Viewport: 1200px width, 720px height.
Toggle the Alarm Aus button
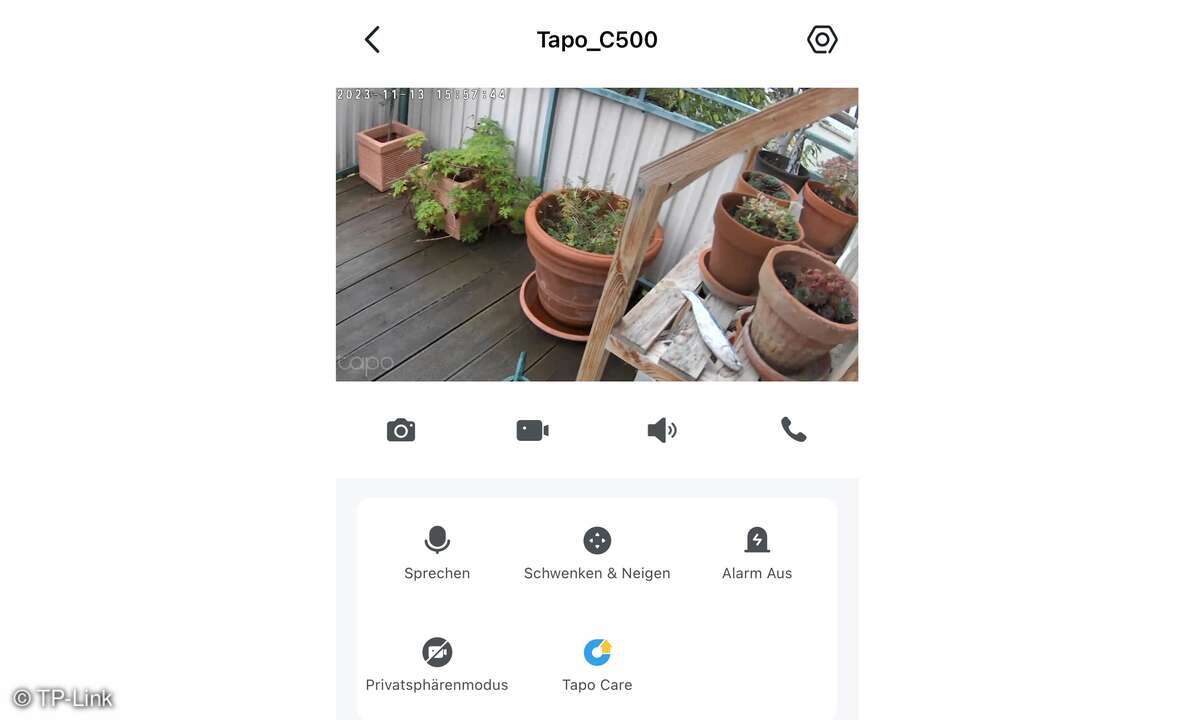[757, 553]
